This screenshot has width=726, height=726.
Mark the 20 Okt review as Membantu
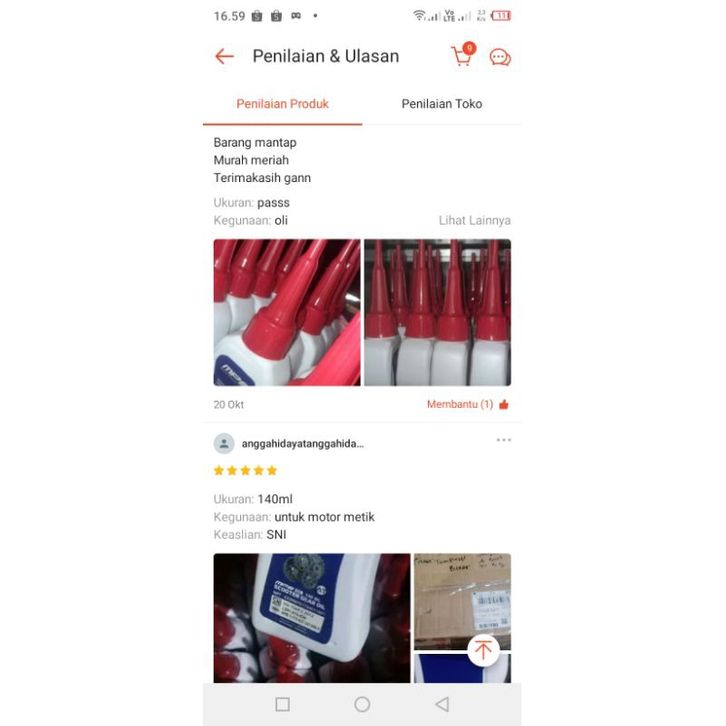[468, 405]
